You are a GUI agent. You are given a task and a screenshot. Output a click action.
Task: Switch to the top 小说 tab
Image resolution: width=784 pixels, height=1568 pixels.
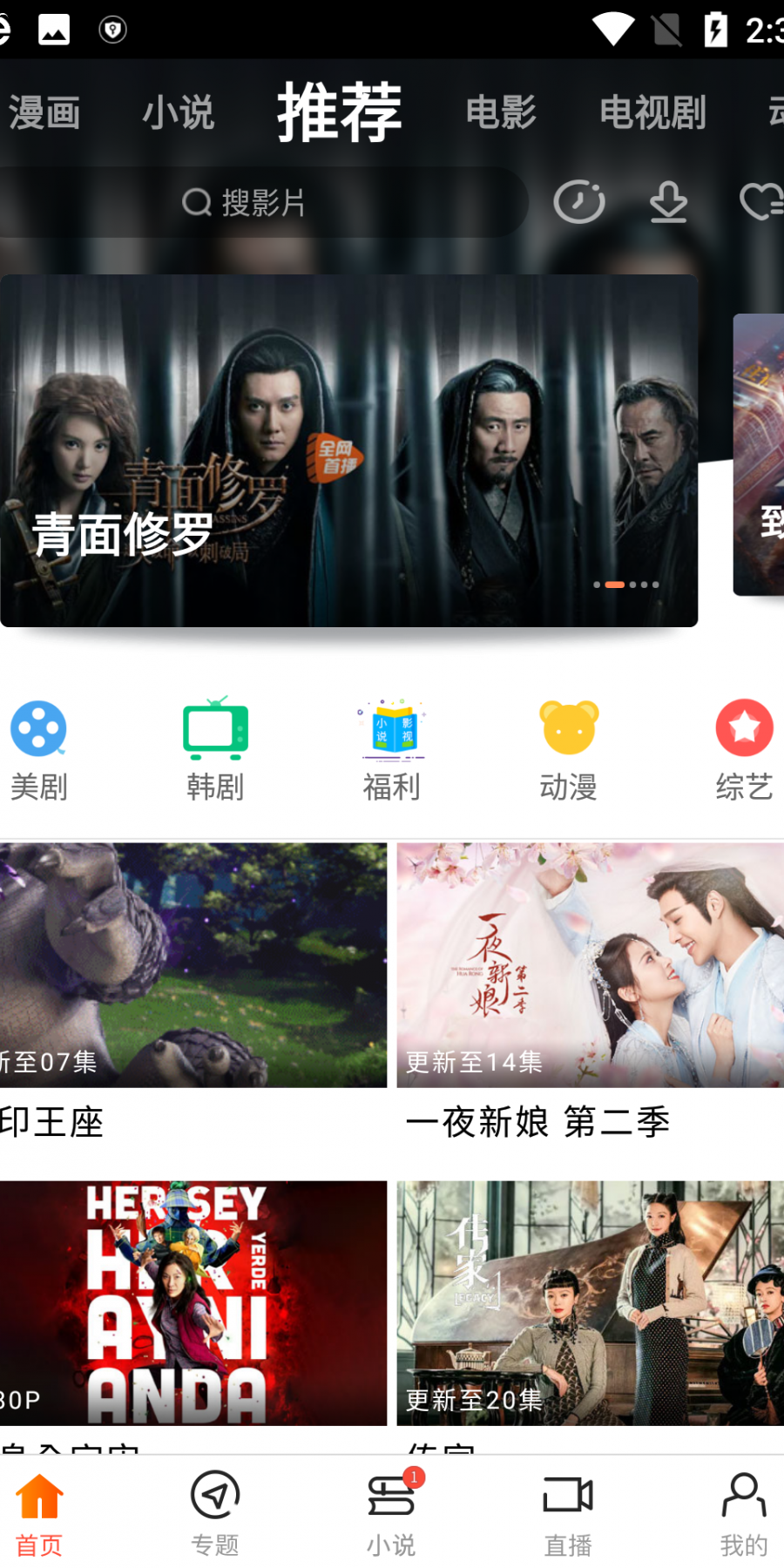[179, 113]
